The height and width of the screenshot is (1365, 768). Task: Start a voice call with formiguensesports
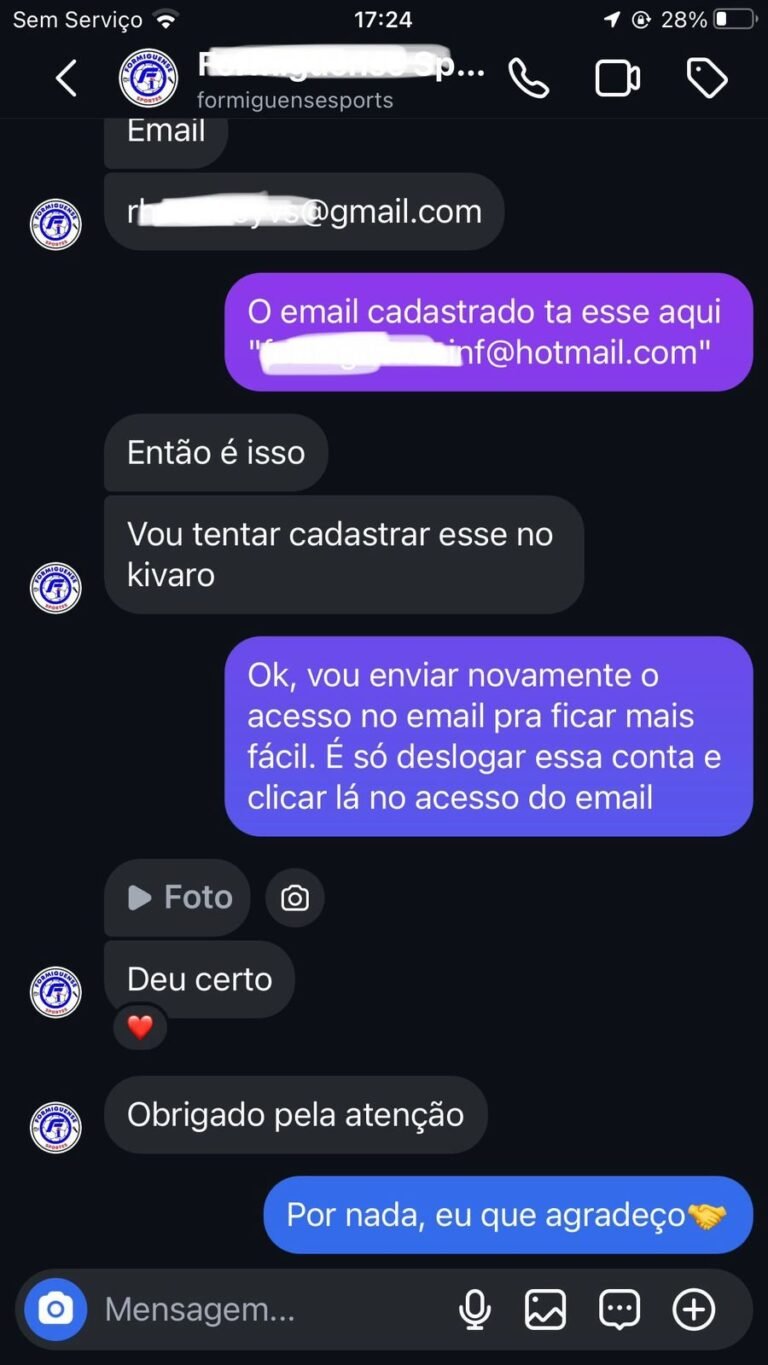pyautogui.click(x=528, y=78)
